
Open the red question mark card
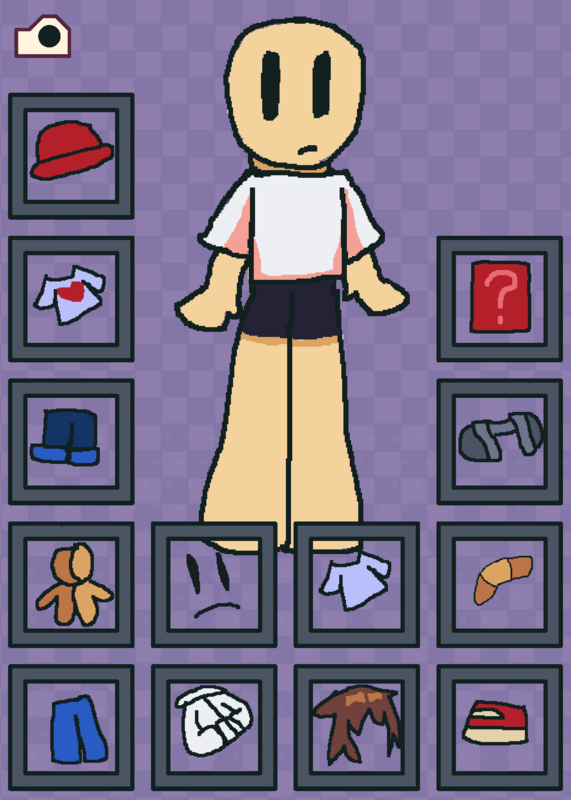500,299
